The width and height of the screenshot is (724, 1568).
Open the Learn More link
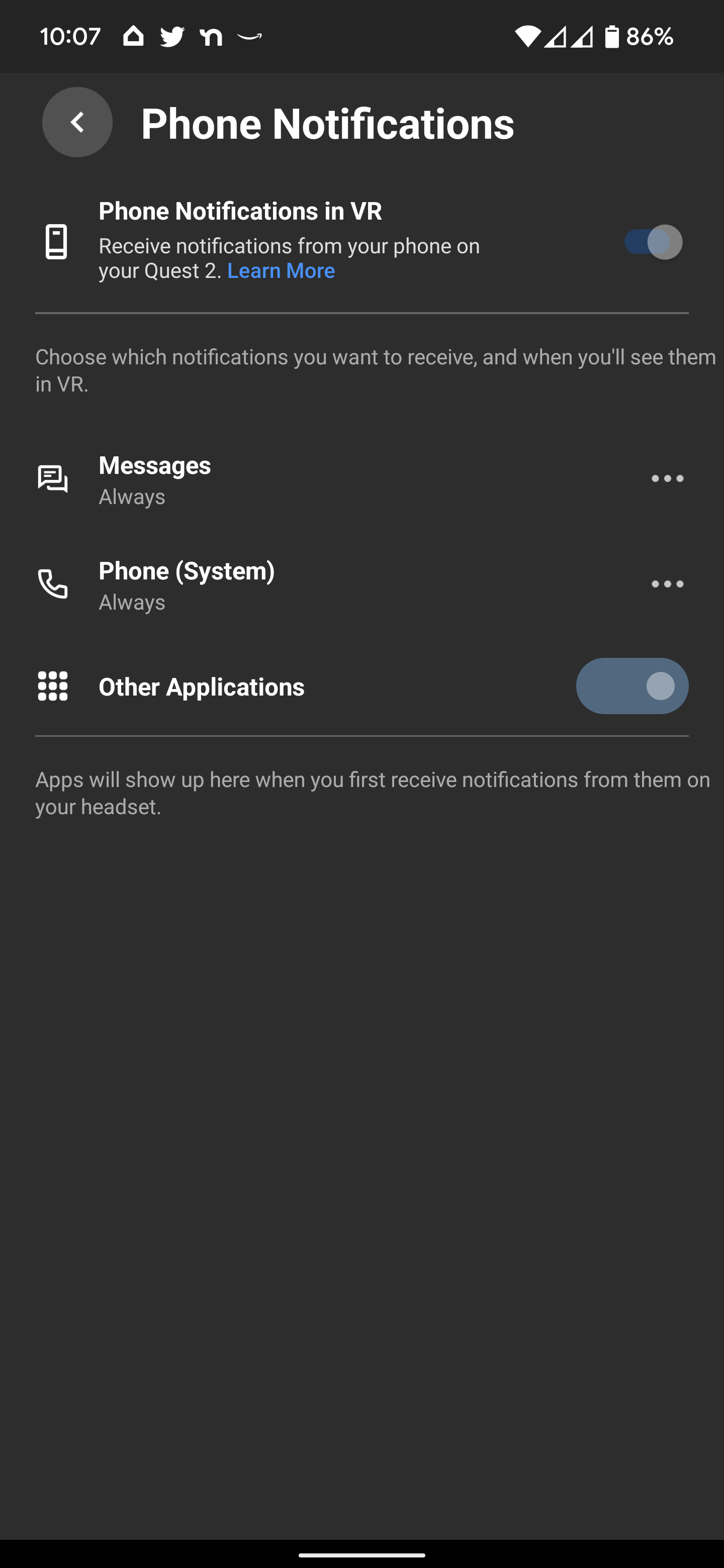point(281,270)
